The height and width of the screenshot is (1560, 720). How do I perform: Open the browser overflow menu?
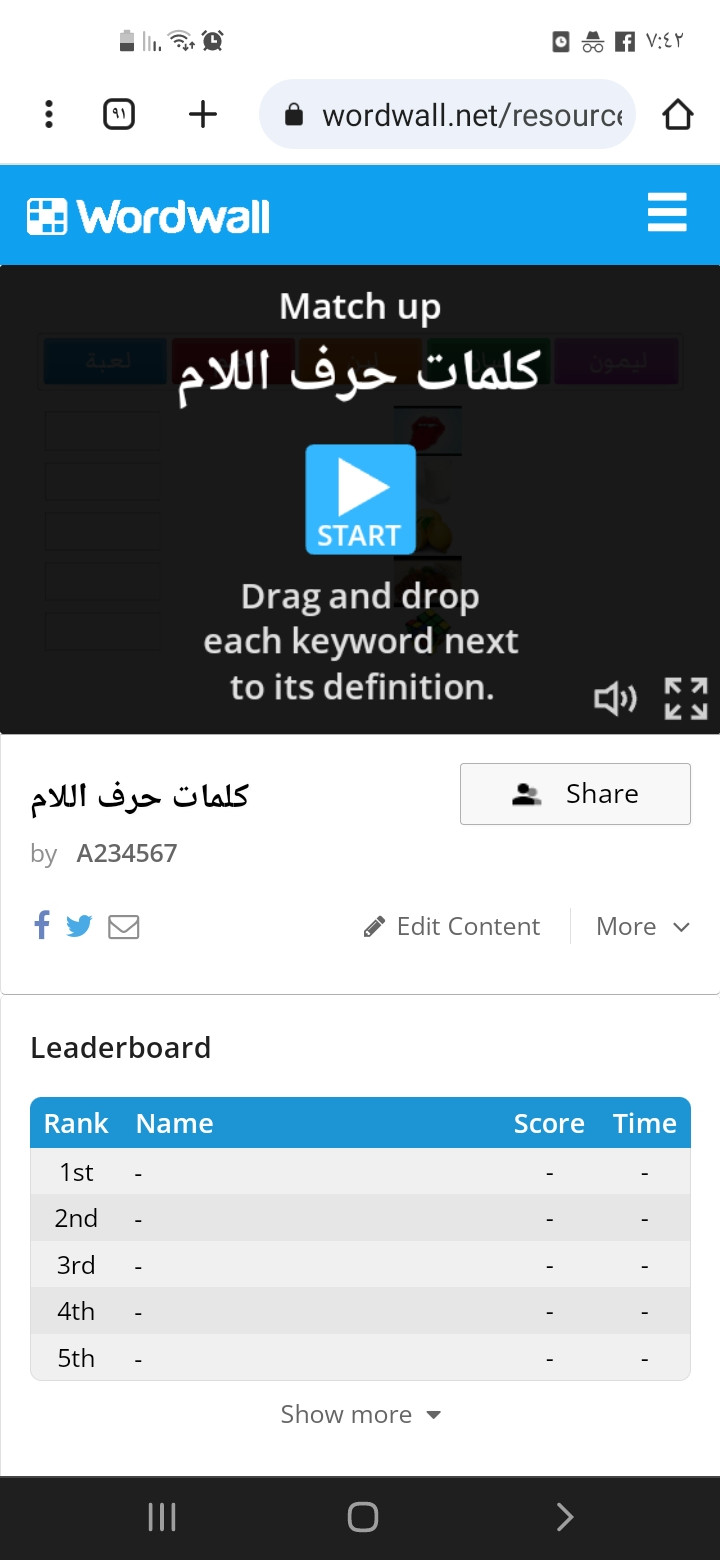49,114
